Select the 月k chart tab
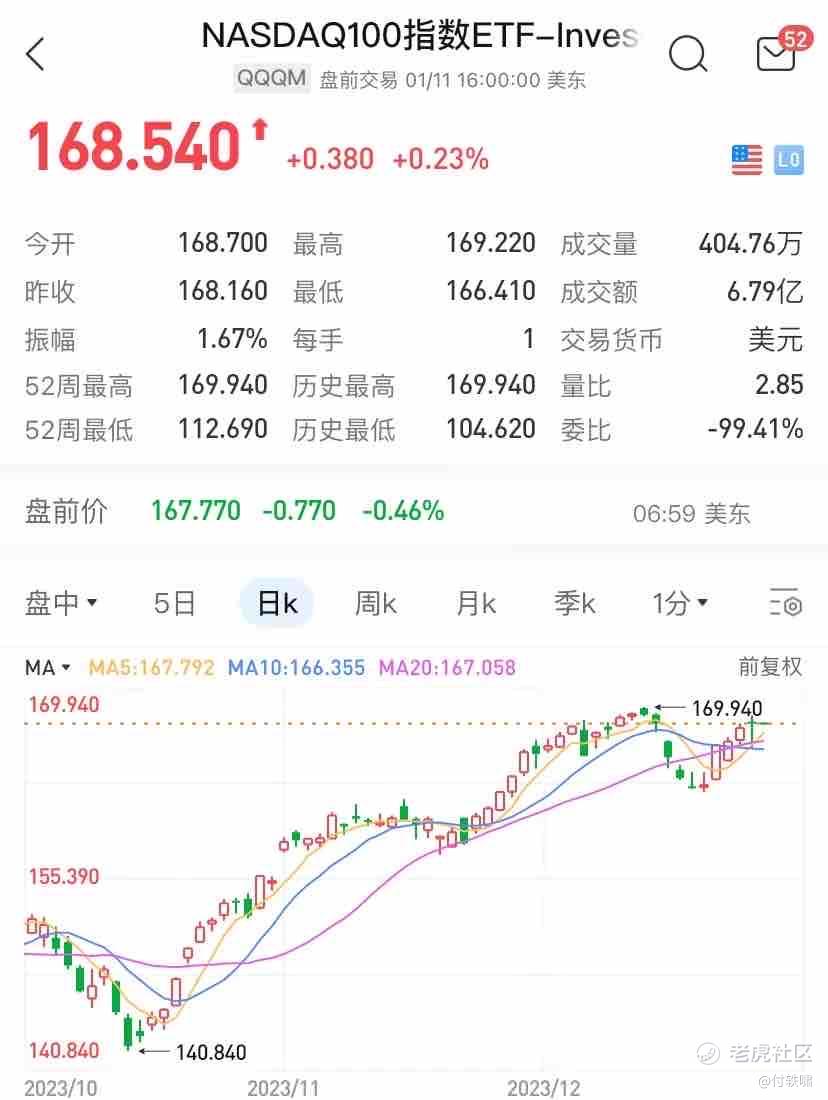Image resolution: width=828 pixels, height=1100 pixels. tap(475, 603)
